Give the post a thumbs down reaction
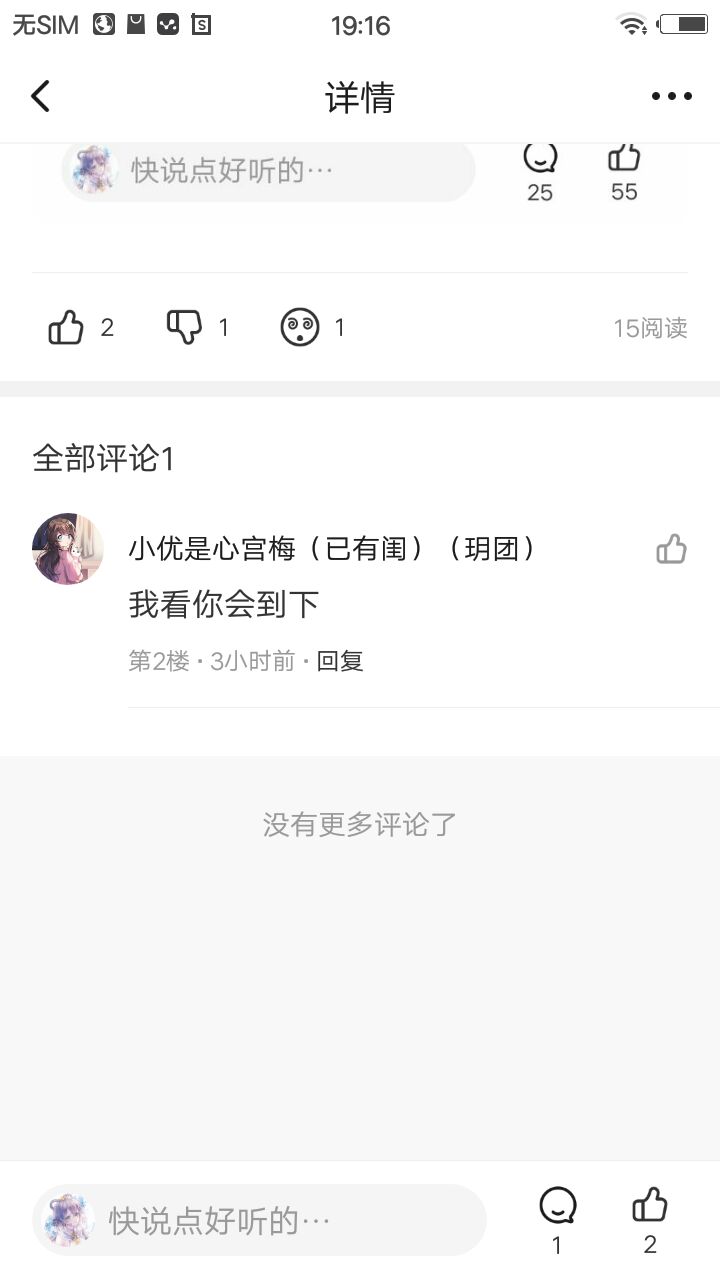The height and width of the screenshot is (1280, 720). 184,327
